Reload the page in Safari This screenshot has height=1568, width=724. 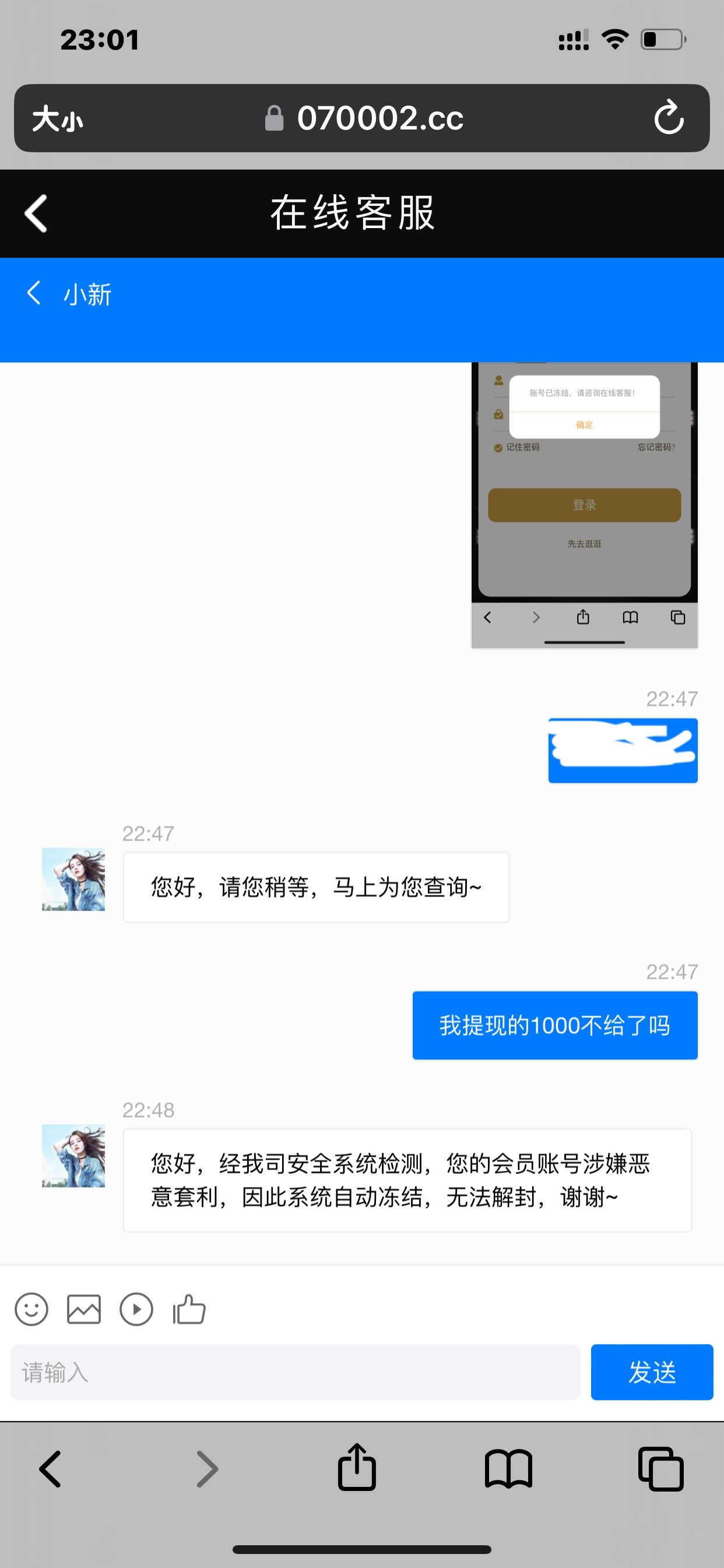click(669, 117)
